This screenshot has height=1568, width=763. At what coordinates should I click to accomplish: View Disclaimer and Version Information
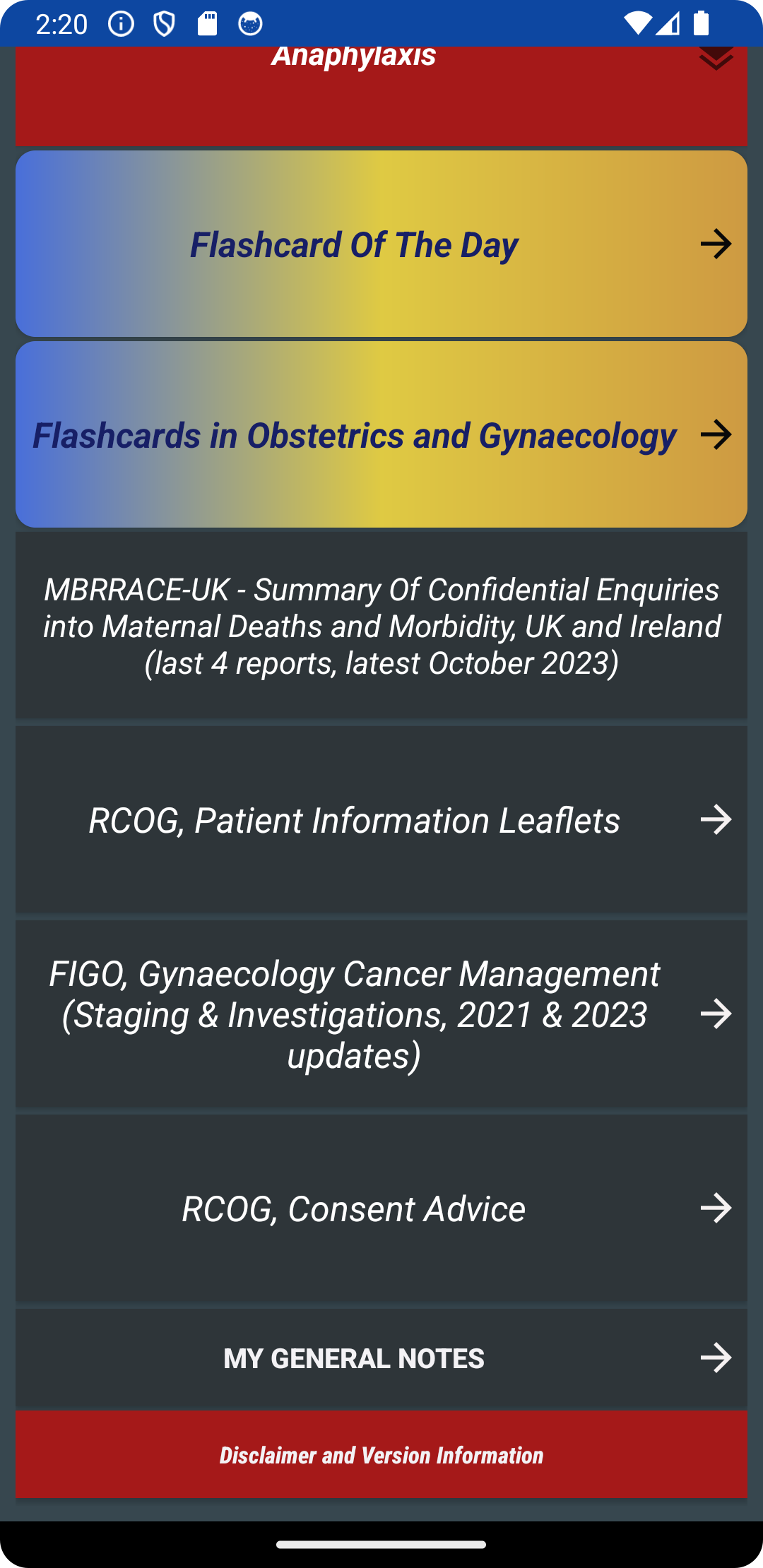tap(381, 1455)
